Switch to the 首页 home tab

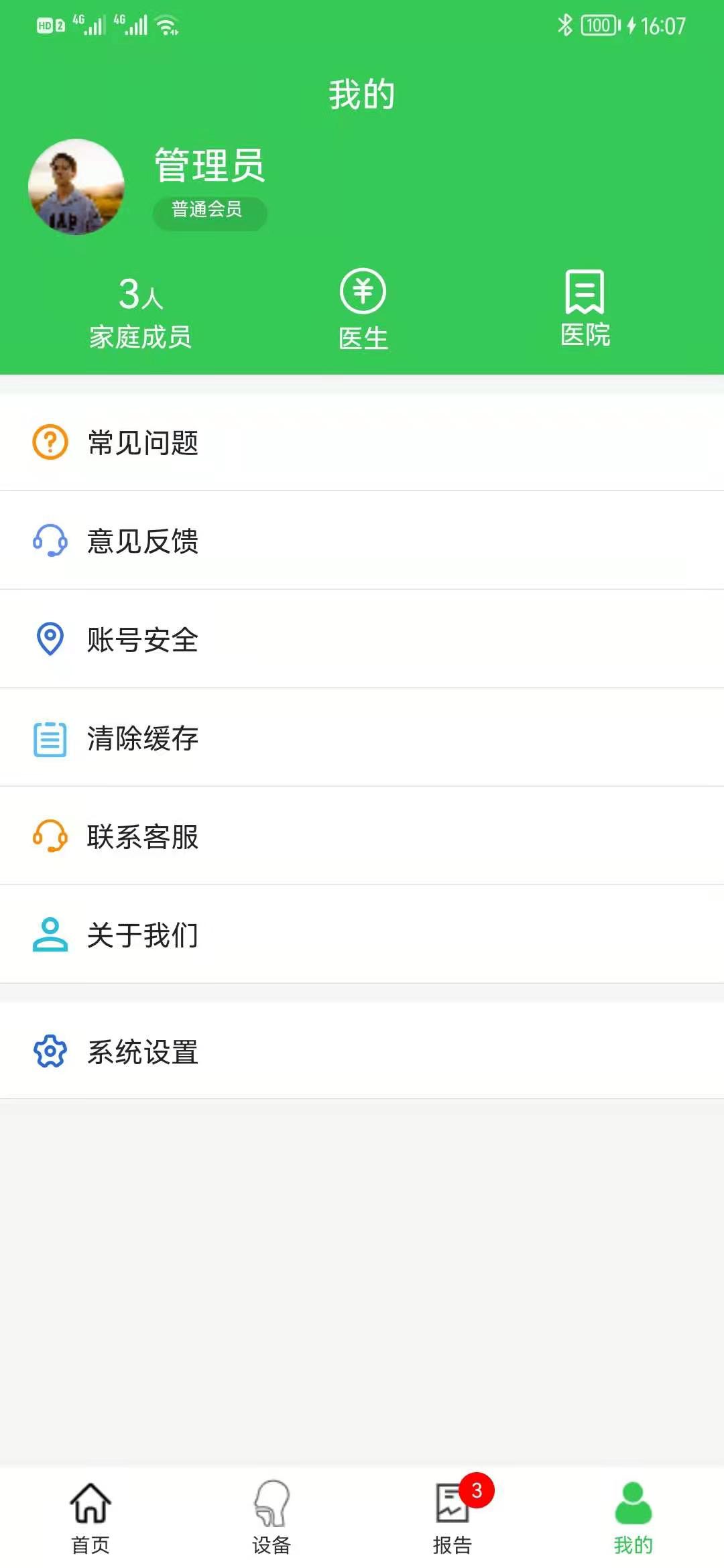pos(90,1517)
